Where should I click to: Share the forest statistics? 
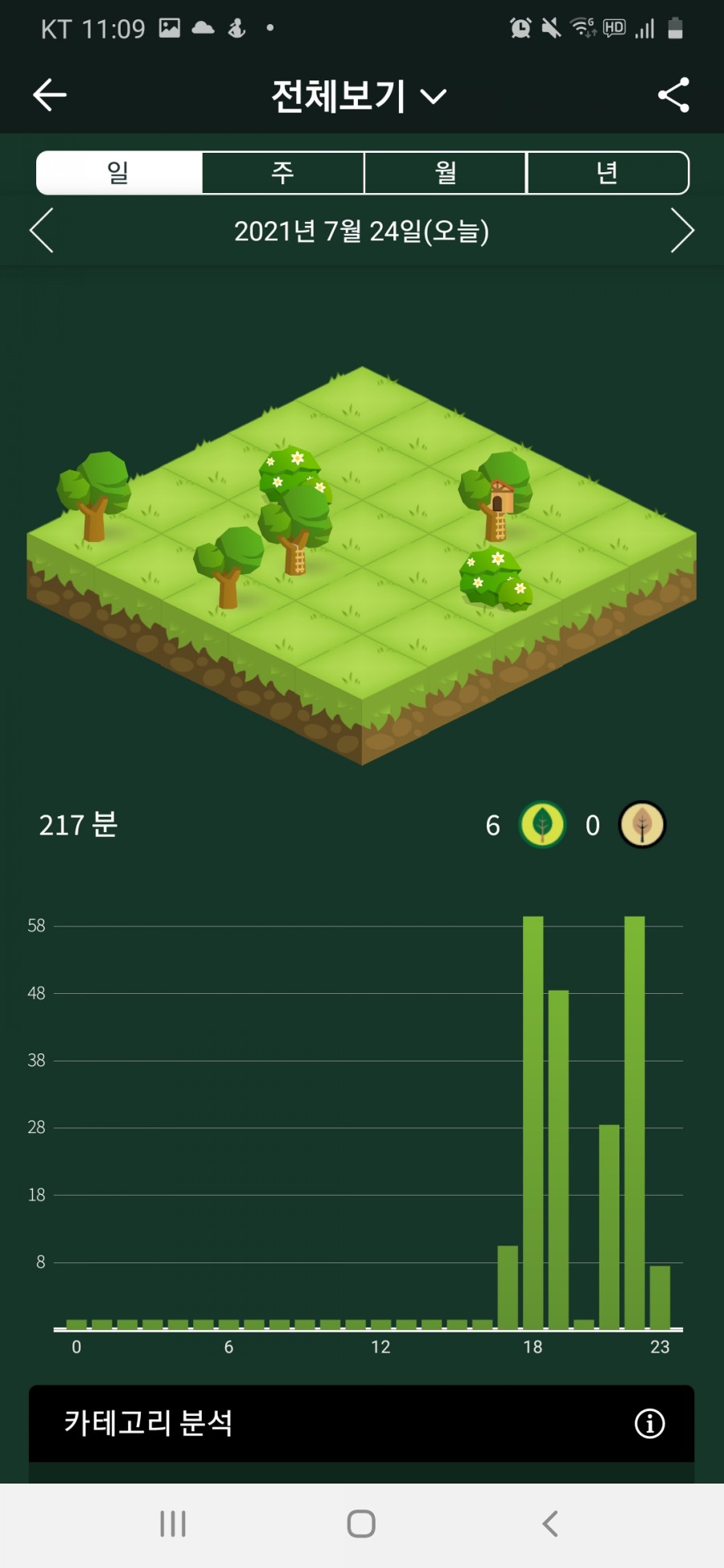click(673, 95)
